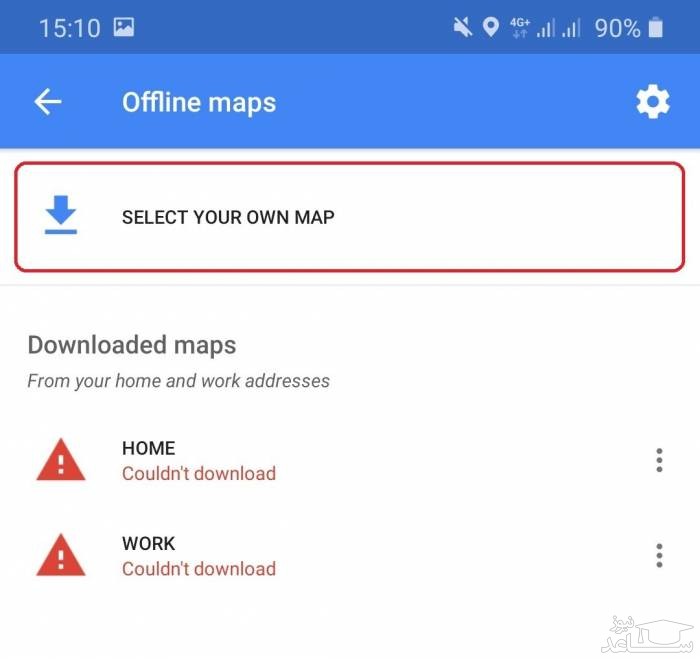The width and height of the screenshot is (700, 659).
Task: Go back from Offline maps
Action: point(47,102)
